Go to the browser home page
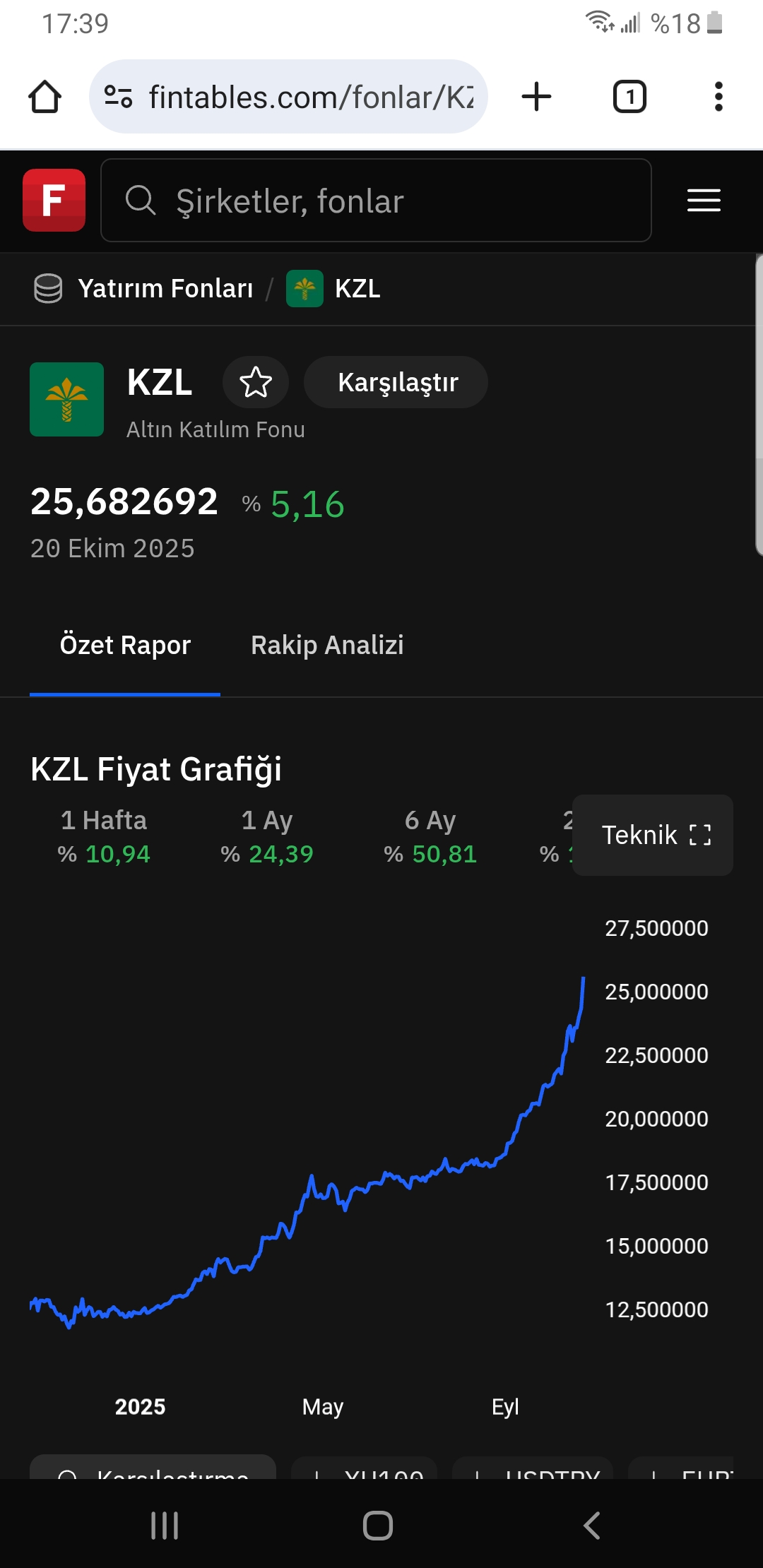Screen dimensions: 763x1568 (x=45, y=97)
